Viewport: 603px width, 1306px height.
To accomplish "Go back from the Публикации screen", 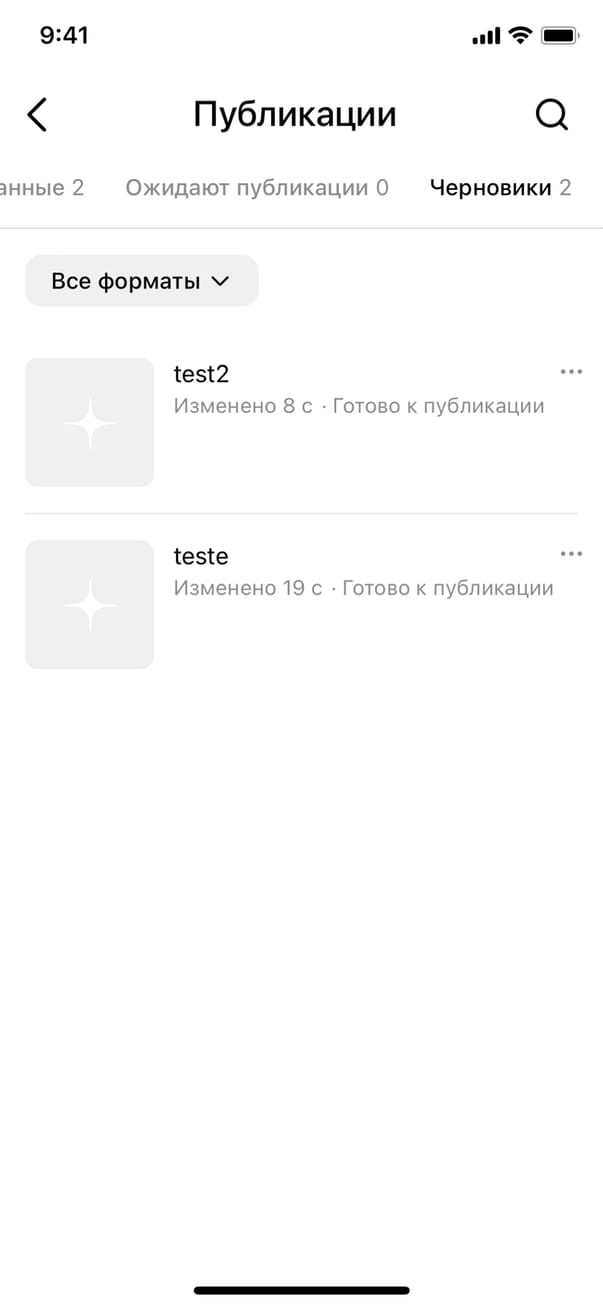I will [x=37, y=115].
